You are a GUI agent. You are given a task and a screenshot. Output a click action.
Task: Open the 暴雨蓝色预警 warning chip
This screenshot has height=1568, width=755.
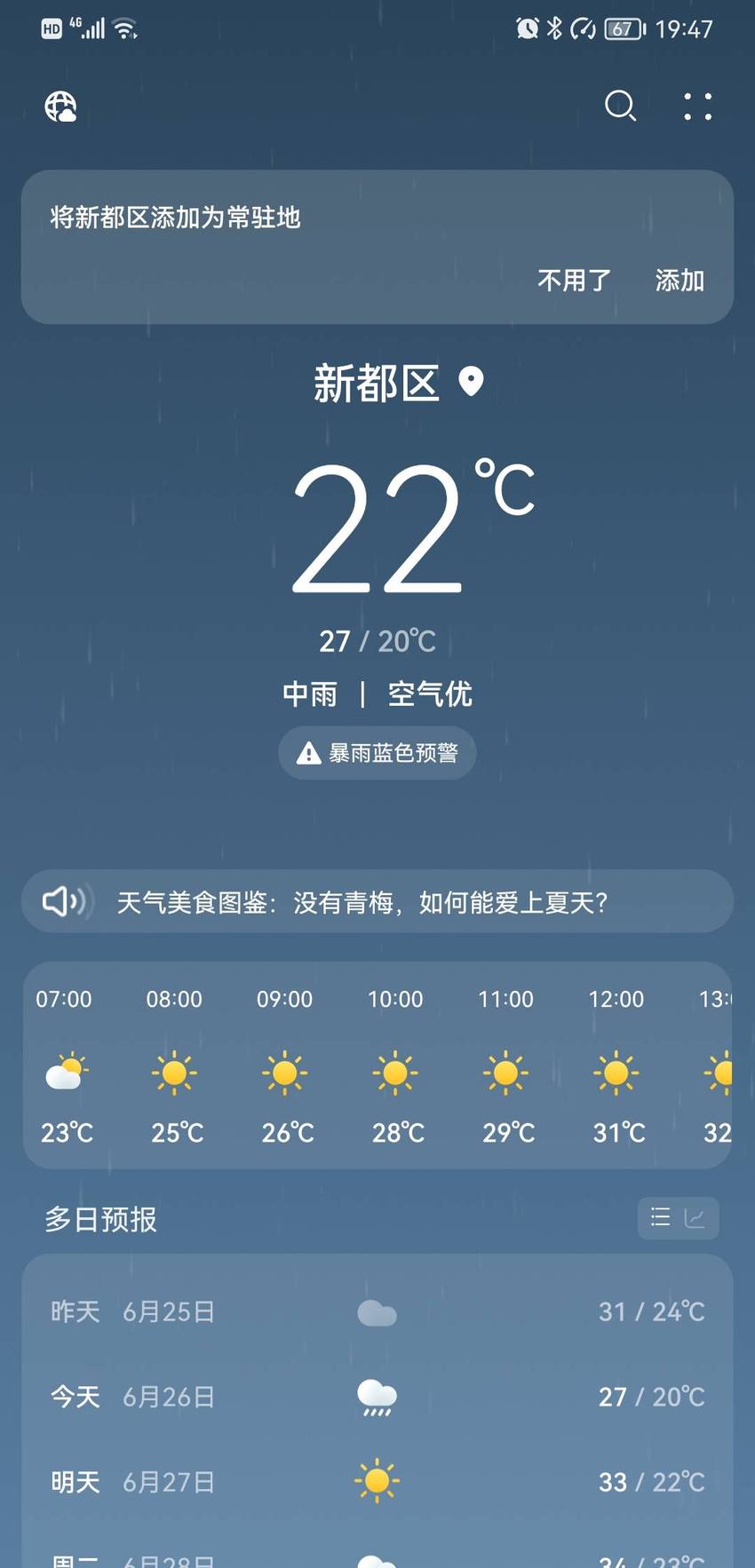377,753
